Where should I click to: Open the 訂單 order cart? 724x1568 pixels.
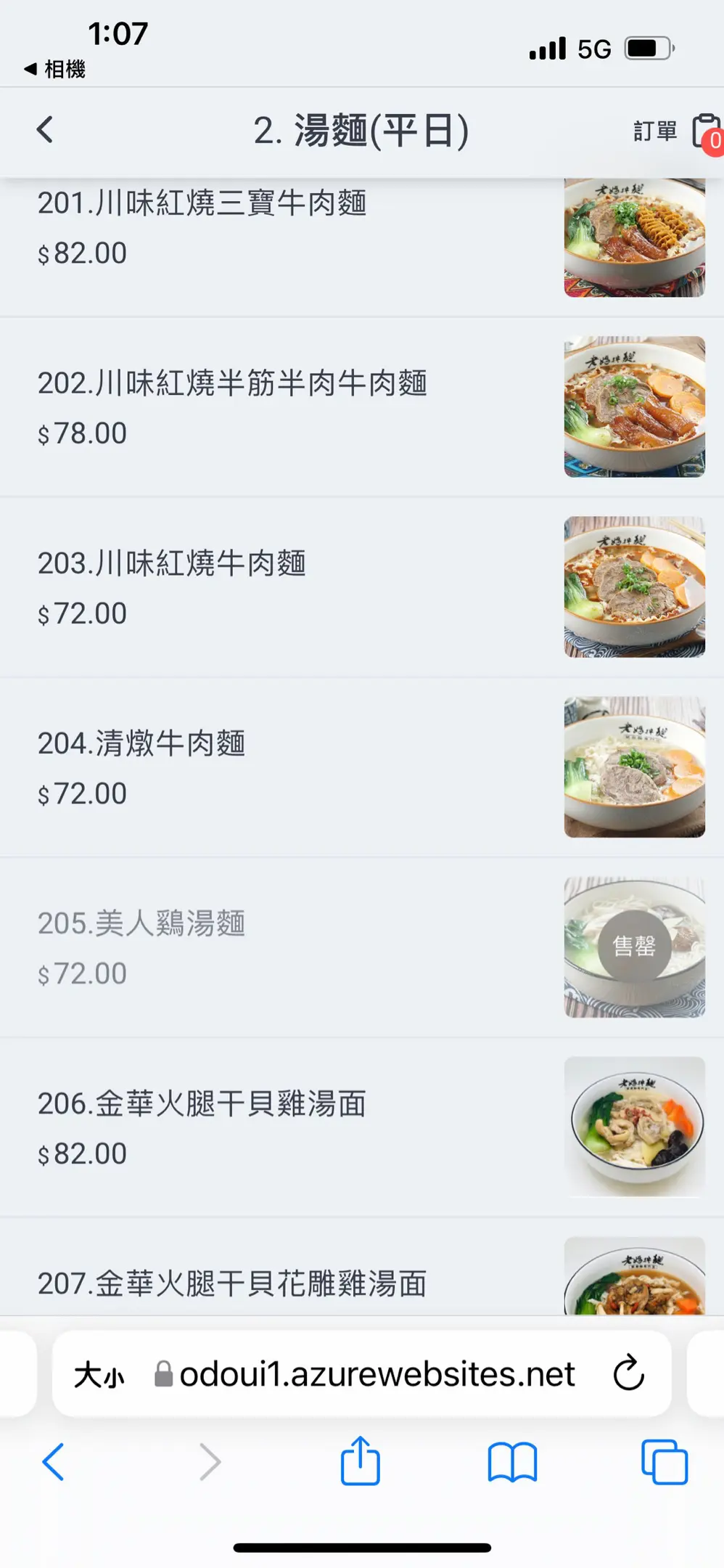point(675,131)
